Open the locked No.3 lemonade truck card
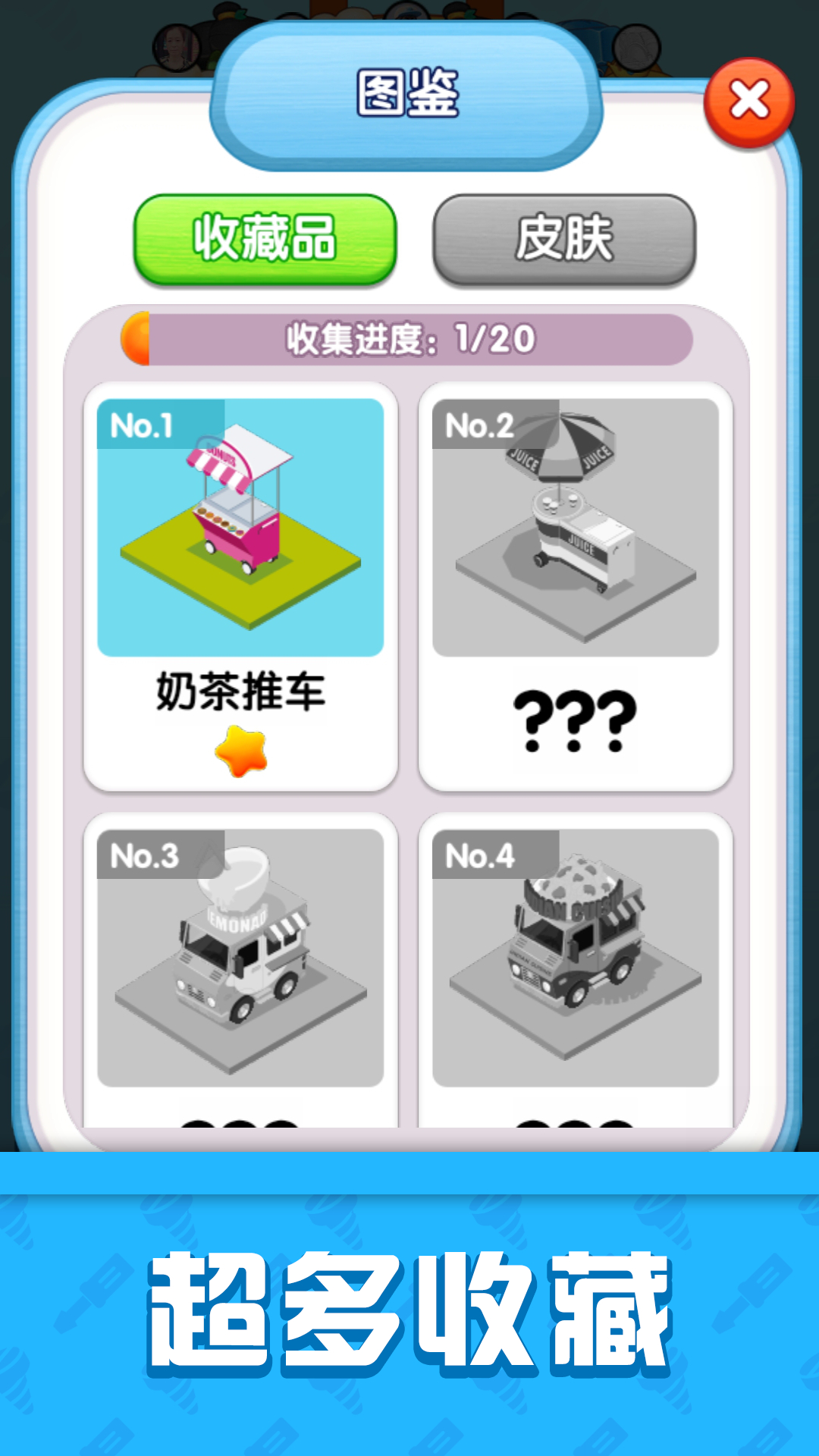Screen dimensions: 819x1456 tap(240, 970)
